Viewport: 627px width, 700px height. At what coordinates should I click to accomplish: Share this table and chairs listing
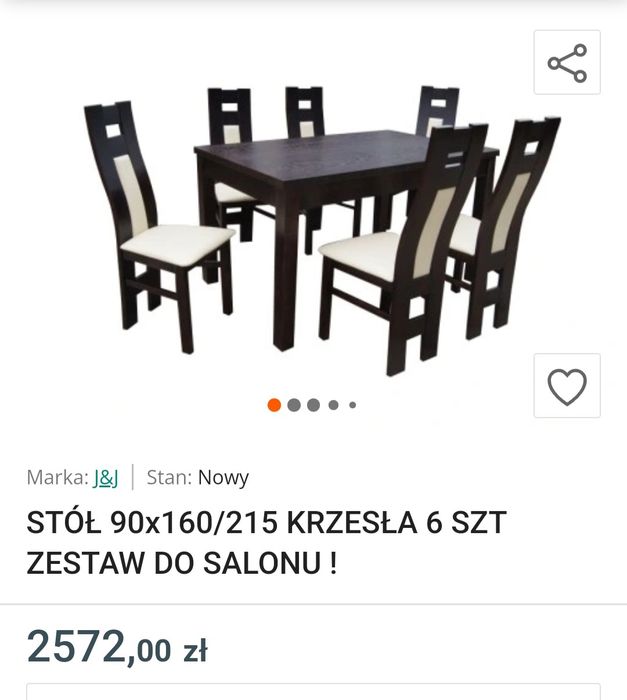567,63
